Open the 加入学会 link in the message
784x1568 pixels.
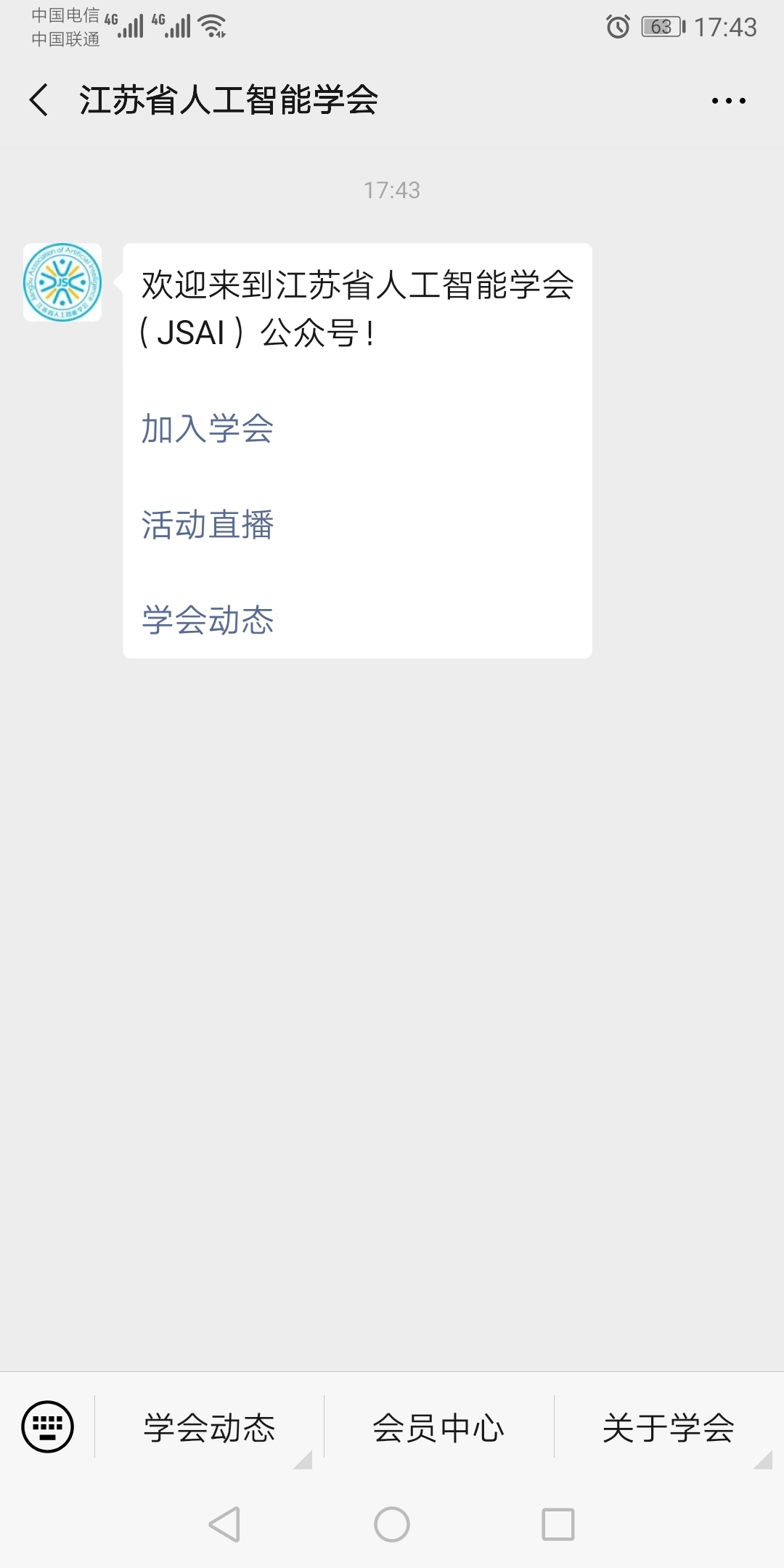click(207, 428)
